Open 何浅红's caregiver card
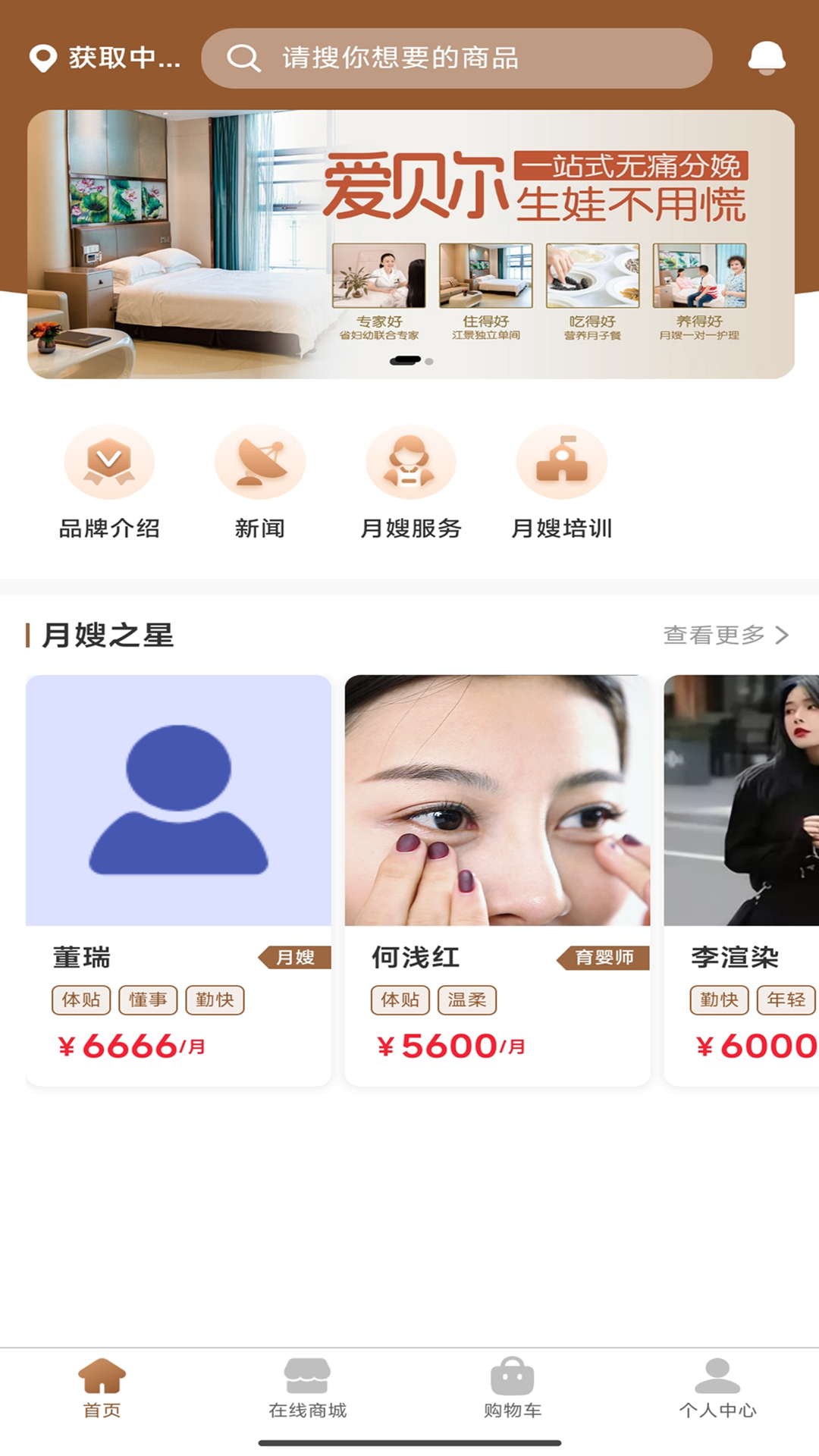The height and width of the screenshot is (1456, 819). [497, 880]
